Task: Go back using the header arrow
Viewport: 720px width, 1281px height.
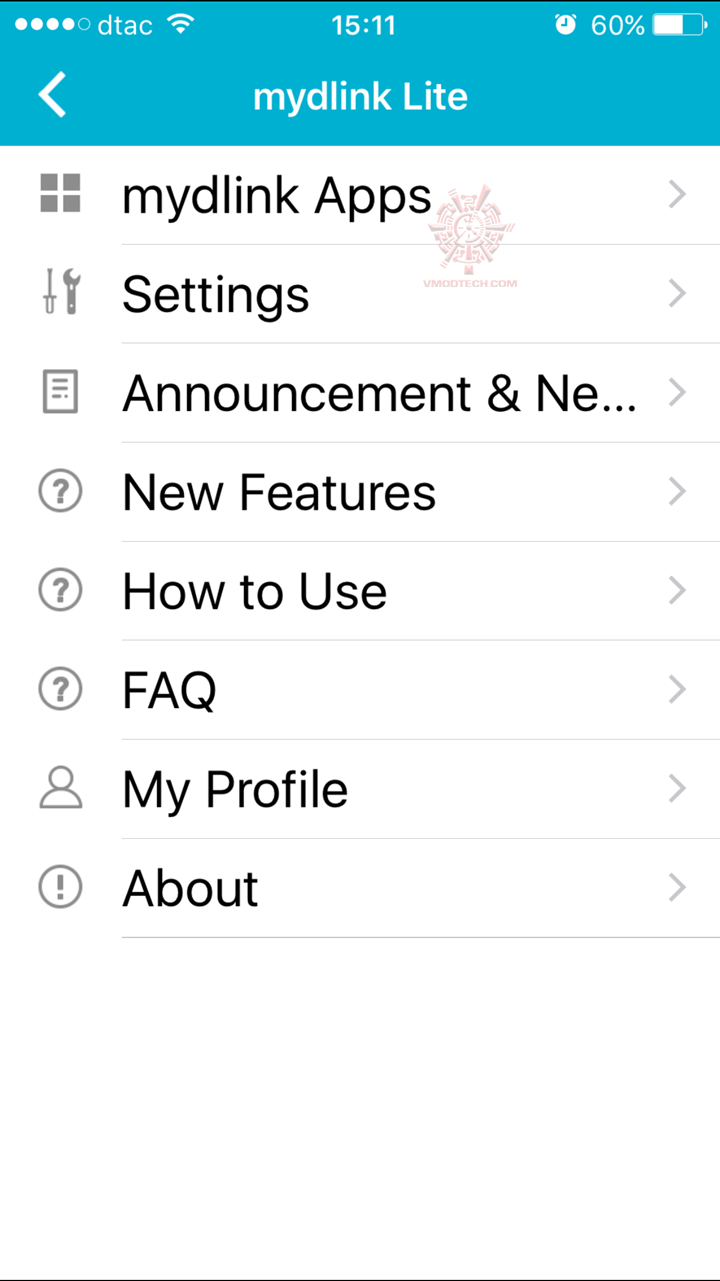Action: pyautogui.click(x=53, y=96)
